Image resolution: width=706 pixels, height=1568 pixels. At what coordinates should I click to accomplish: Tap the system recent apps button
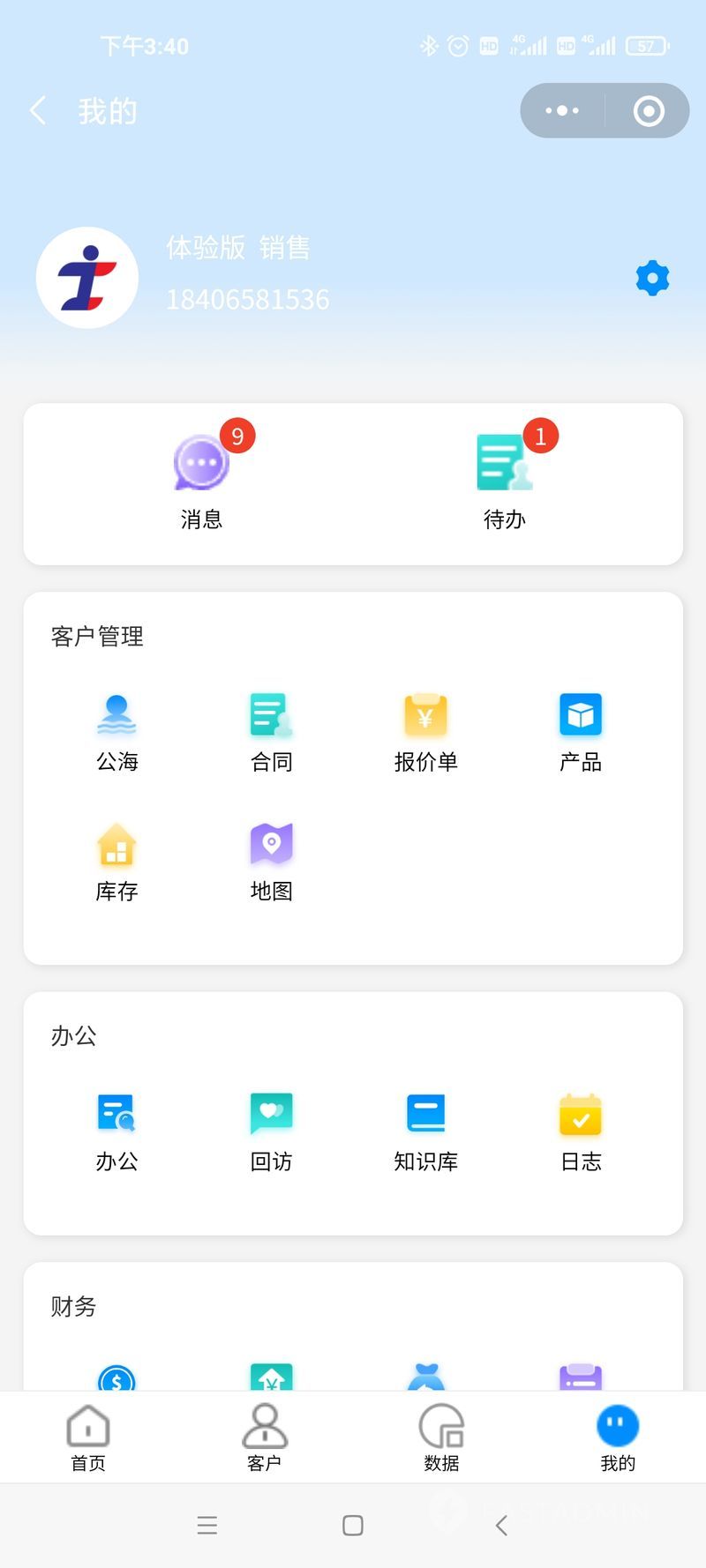(207, 1526)
